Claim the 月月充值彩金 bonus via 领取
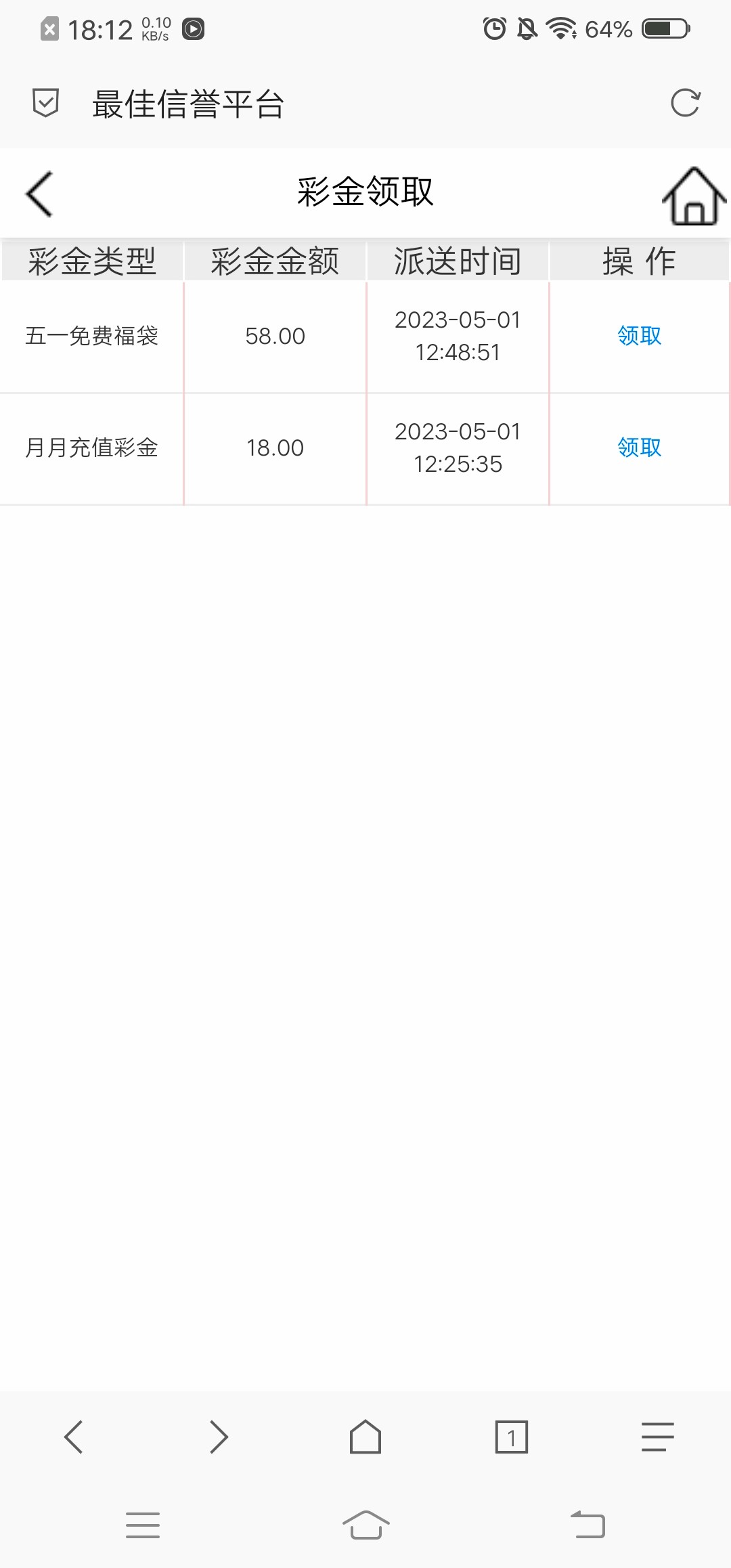 coord(639,448)
